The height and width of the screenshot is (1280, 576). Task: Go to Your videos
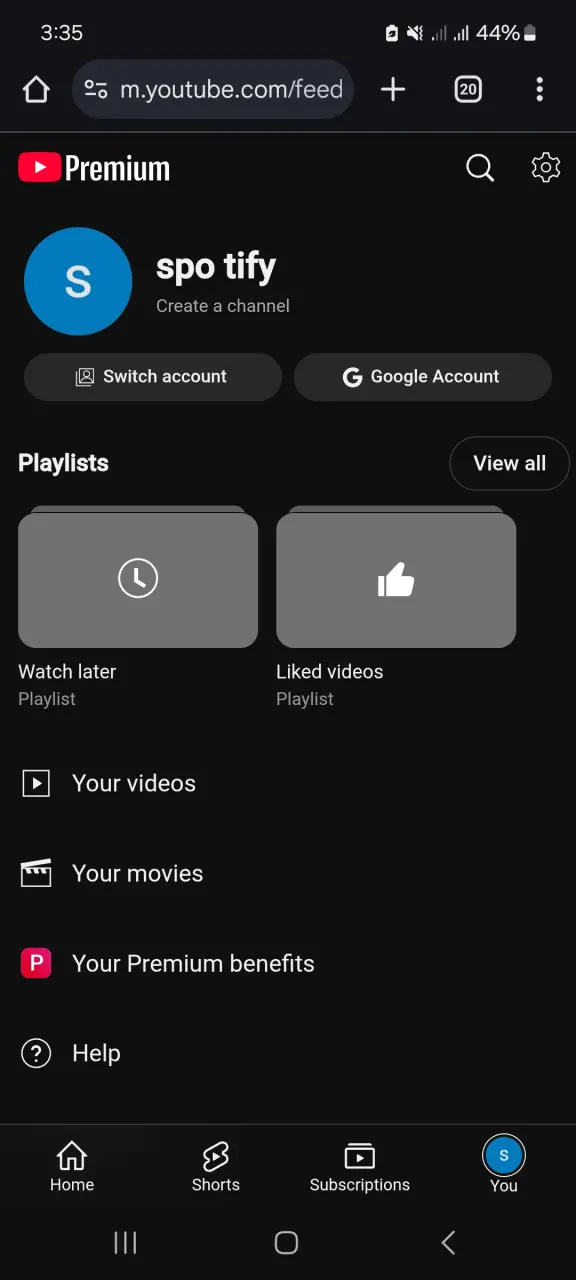288,783
